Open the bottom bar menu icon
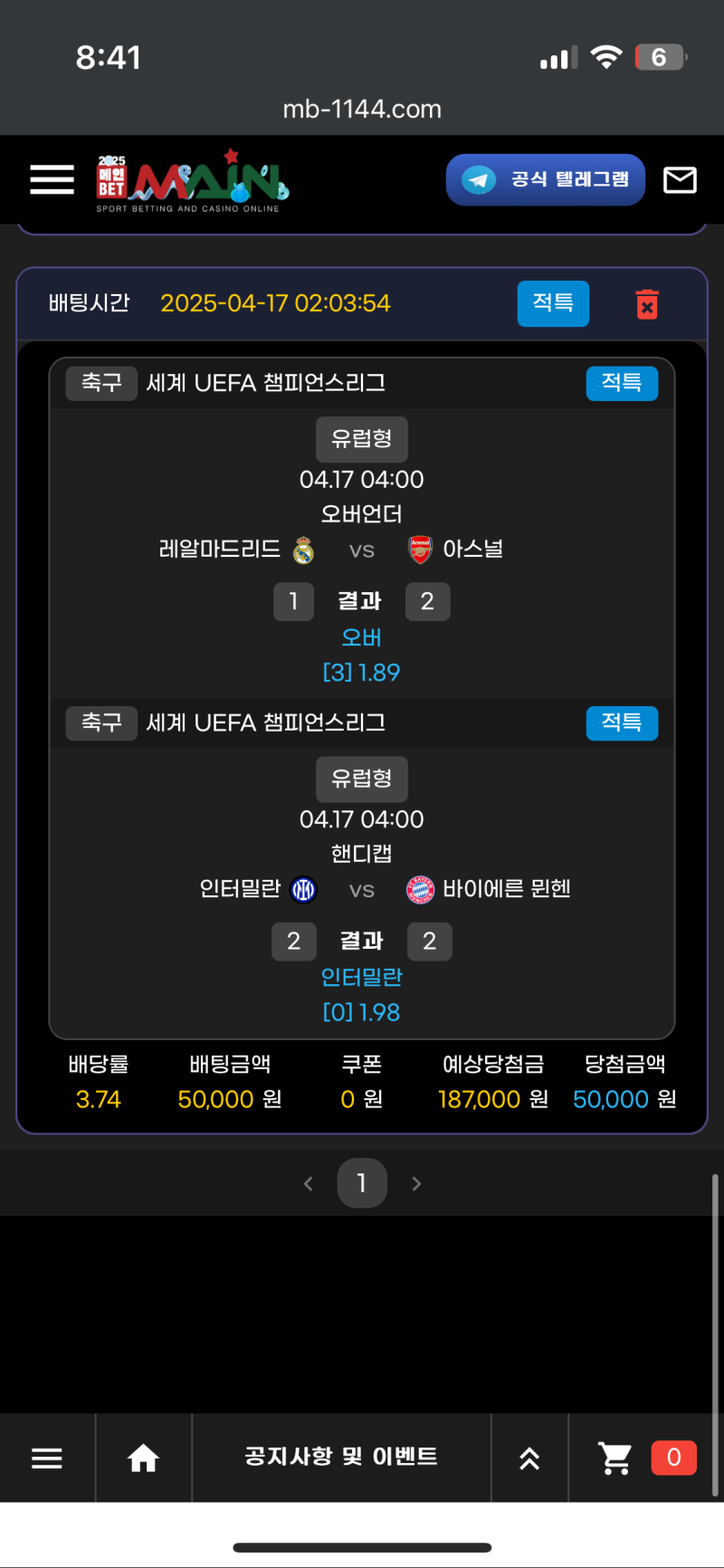 [x=47, y=1458]
